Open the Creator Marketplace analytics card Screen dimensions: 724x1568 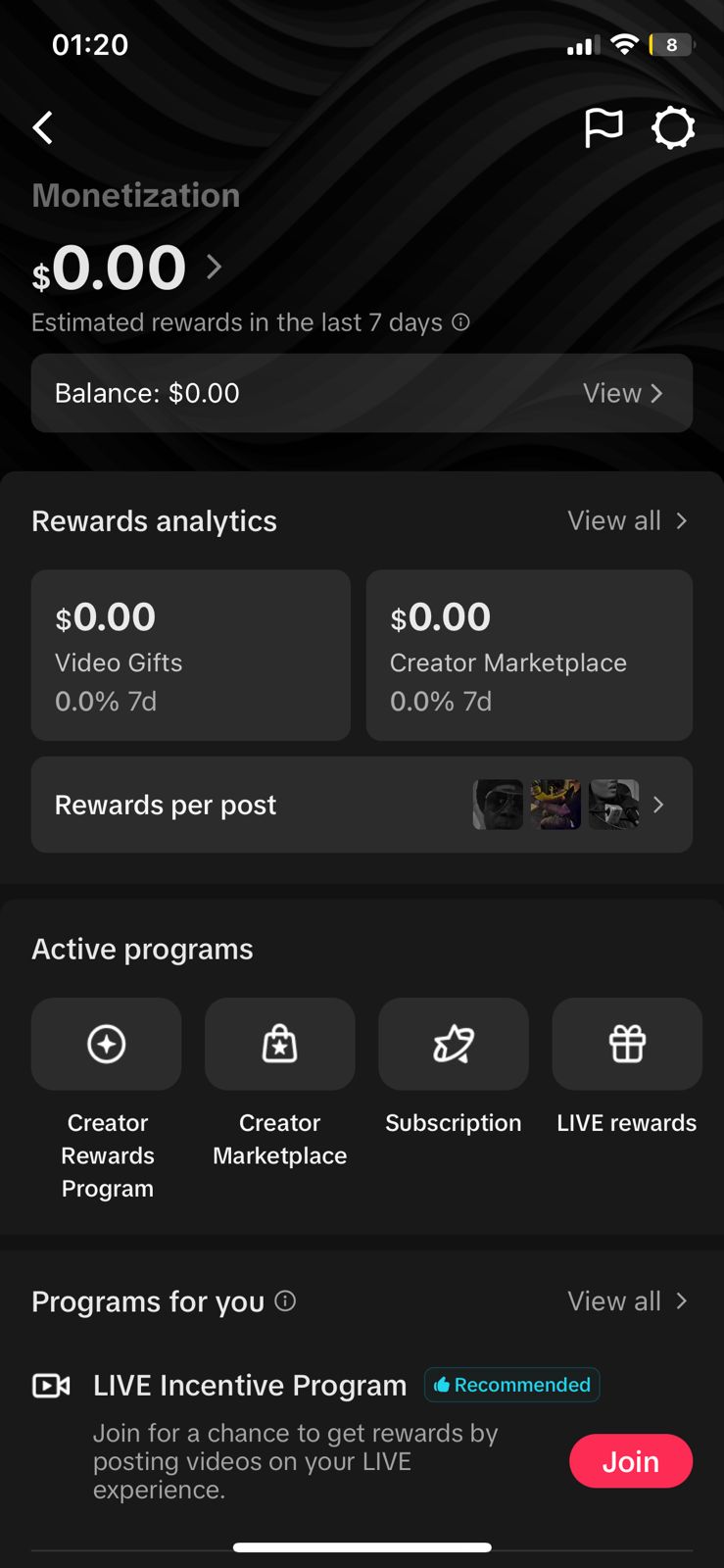pos(529,655)
